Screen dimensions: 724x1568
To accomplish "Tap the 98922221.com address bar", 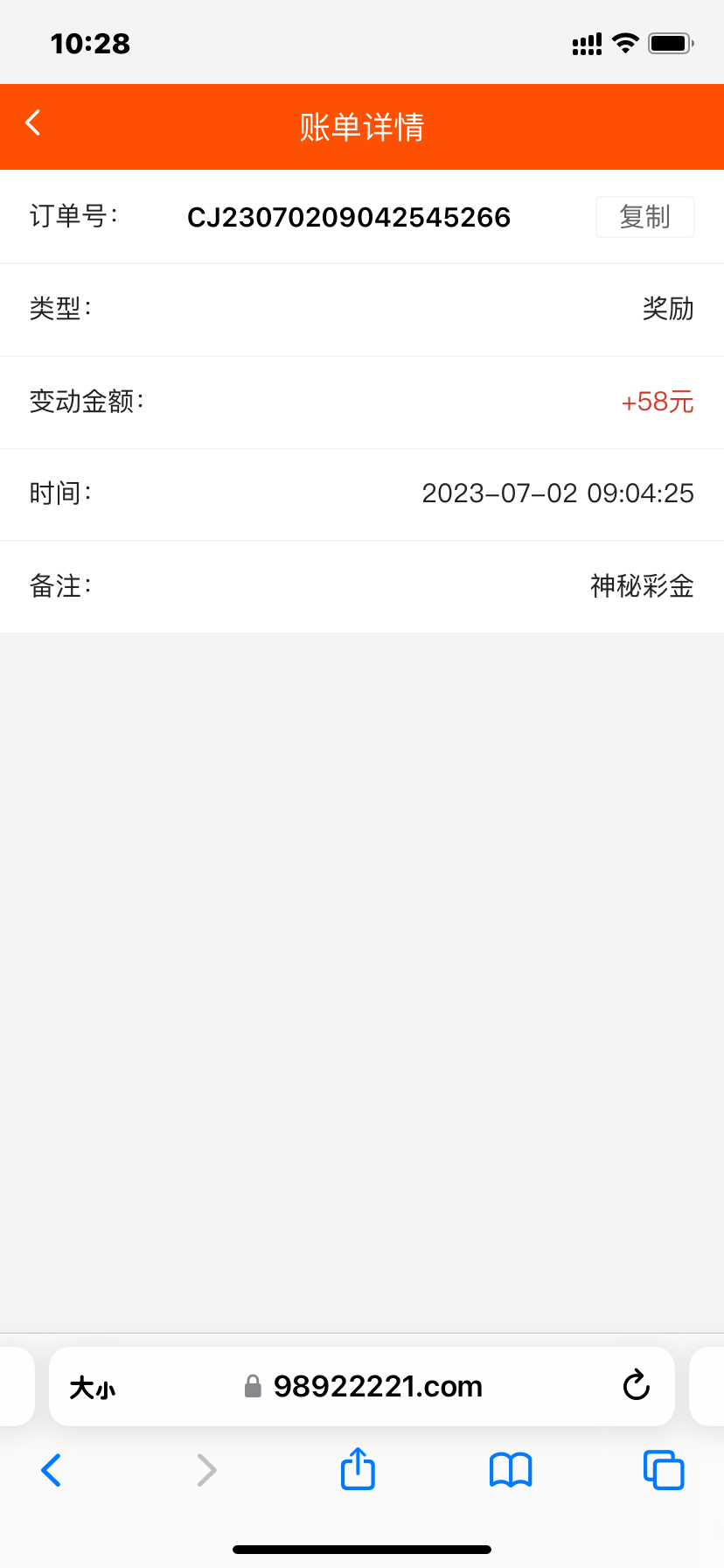I will pyautogui.click(x=376, y=1387).
